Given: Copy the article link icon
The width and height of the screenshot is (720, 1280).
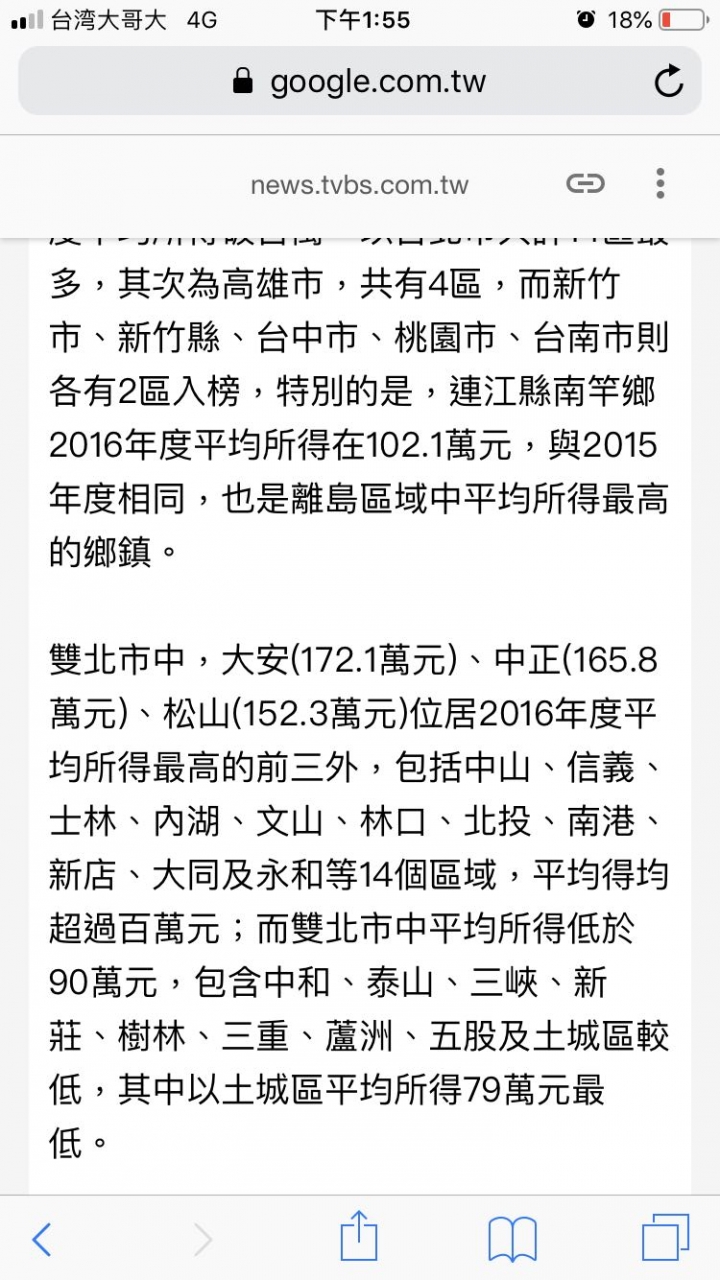Looking at the screenshot, I should click(x=586, y=183).
